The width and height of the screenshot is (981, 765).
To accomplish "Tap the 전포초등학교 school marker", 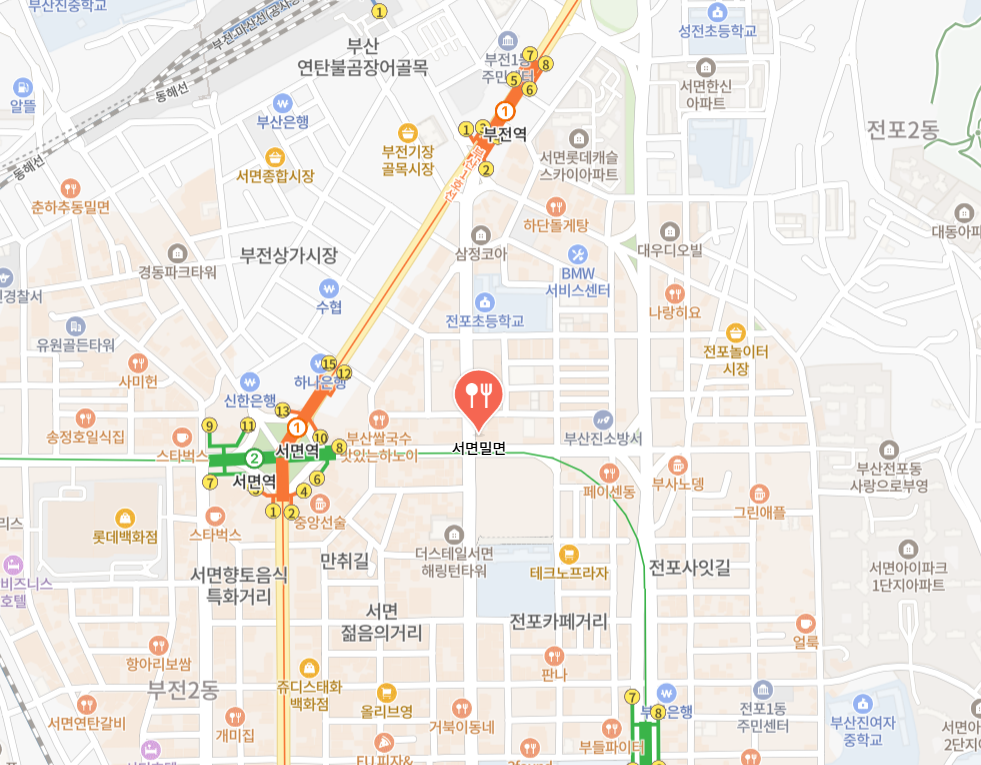I will pyautogui.click(x=485, y=301).
